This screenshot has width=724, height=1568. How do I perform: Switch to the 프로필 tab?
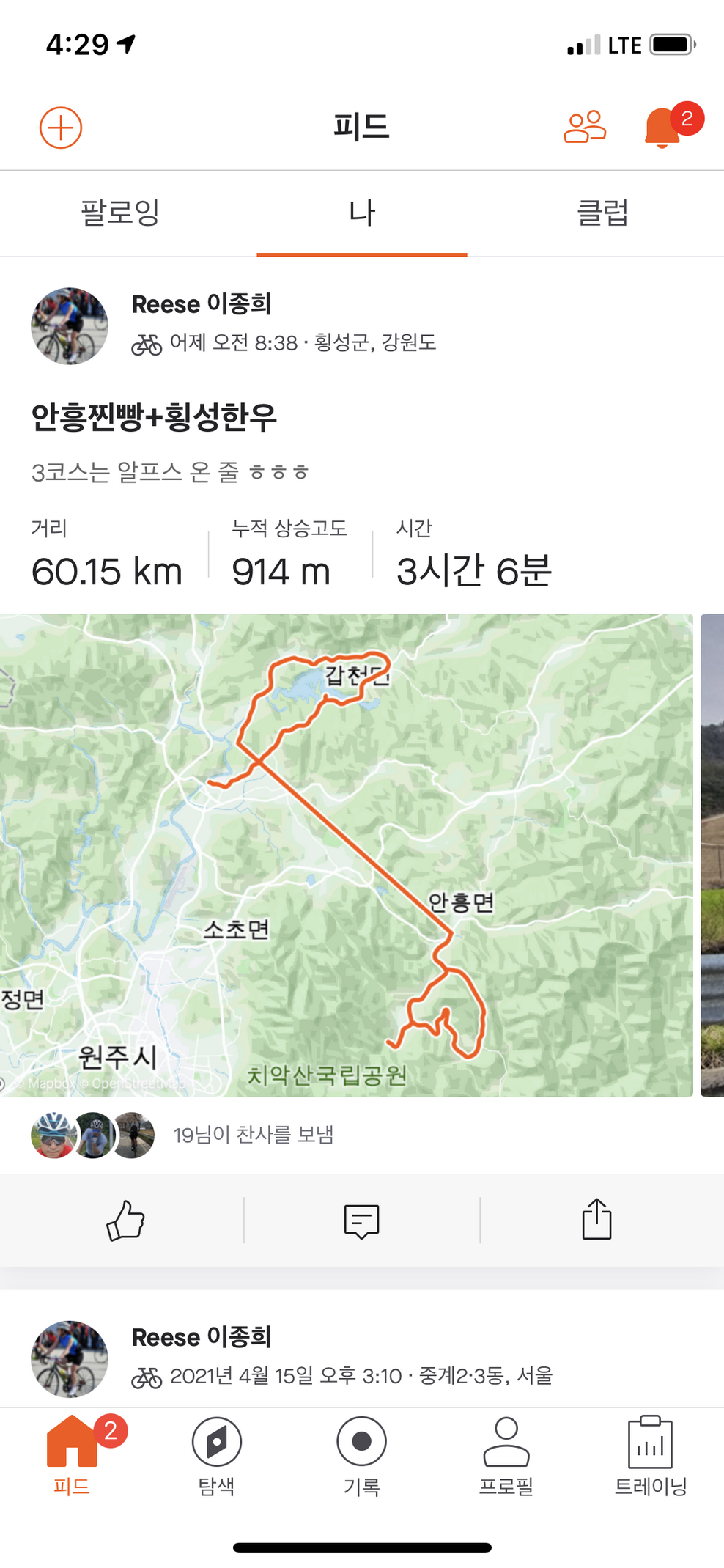(506, 1455)
